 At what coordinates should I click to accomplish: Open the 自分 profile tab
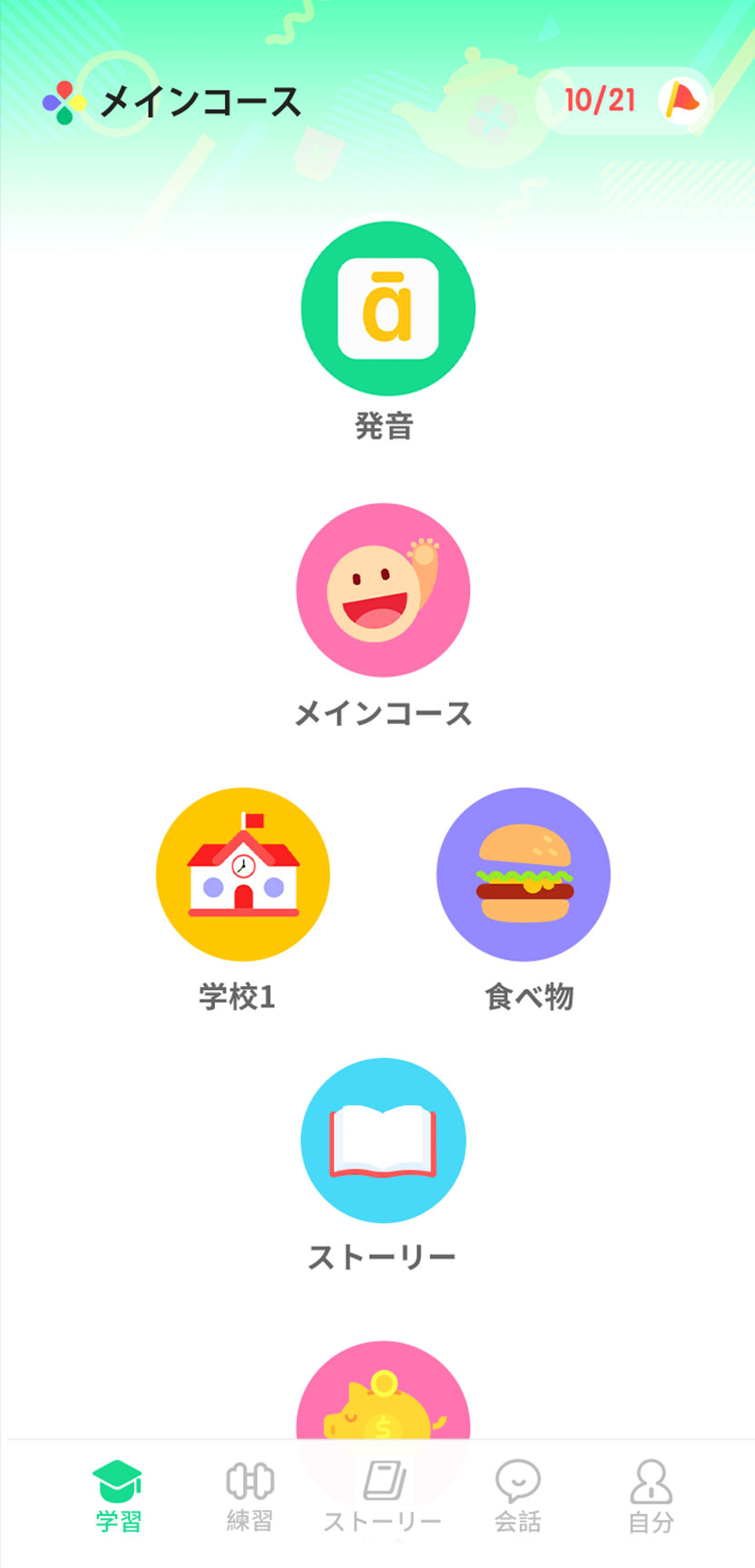coord(651,1497)
